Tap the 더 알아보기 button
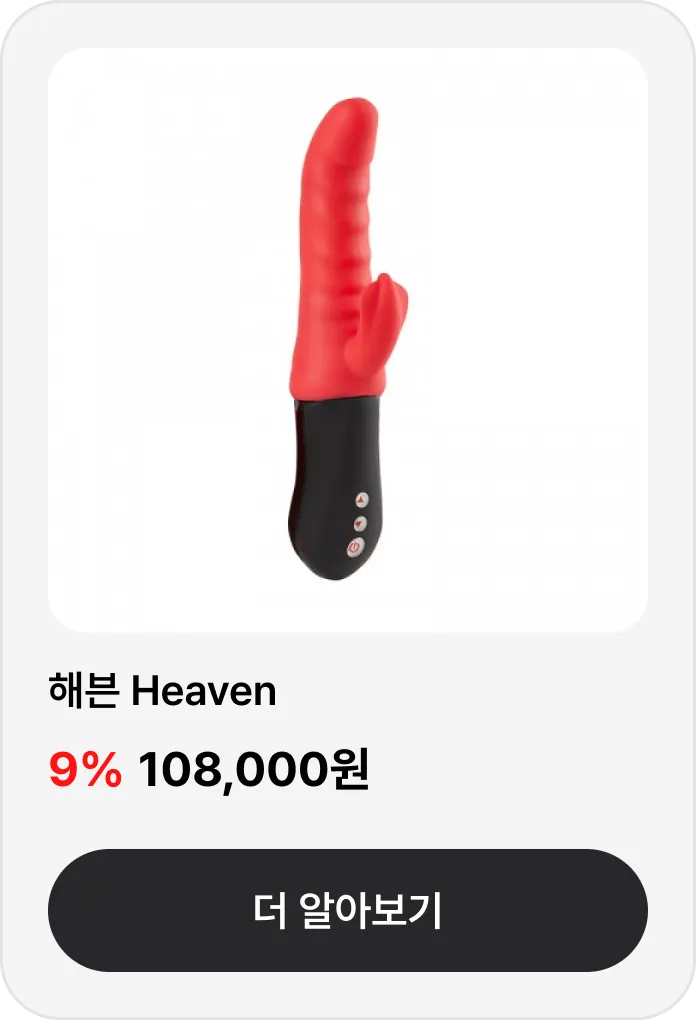The width and height of the screenshot is (696, 1020). tap(348, 910)
